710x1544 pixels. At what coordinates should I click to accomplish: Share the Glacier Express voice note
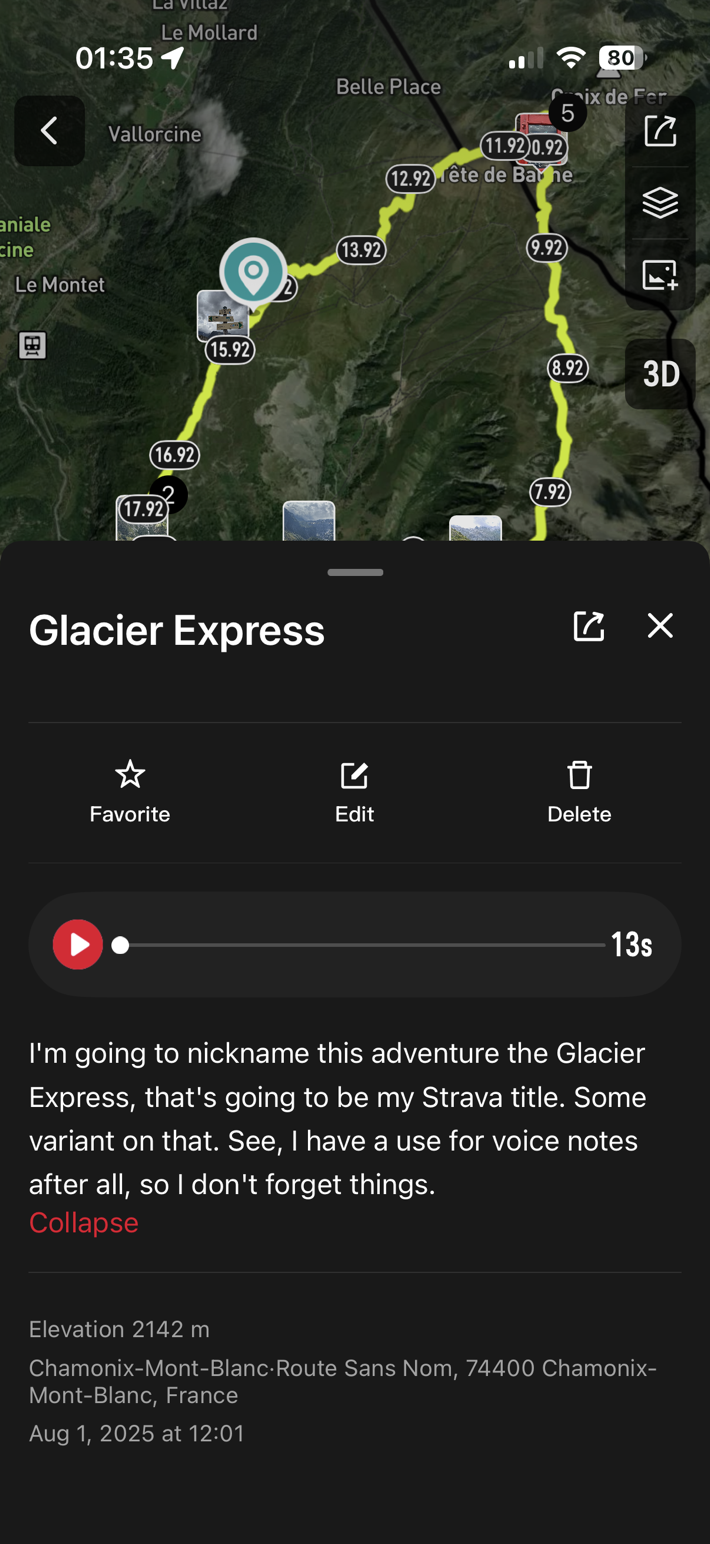click(x=588, y=626)
